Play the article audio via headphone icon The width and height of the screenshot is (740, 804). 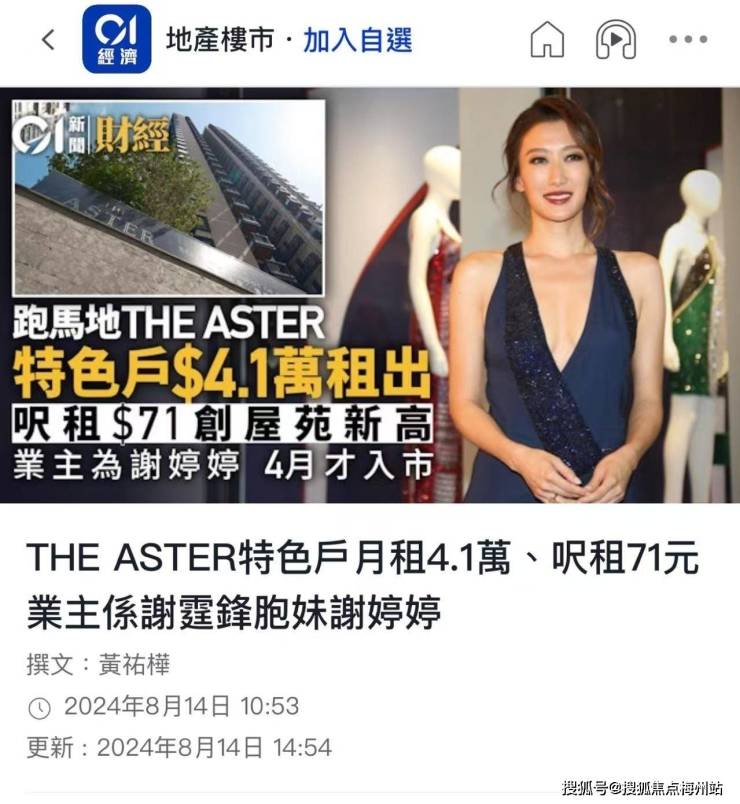616,41
